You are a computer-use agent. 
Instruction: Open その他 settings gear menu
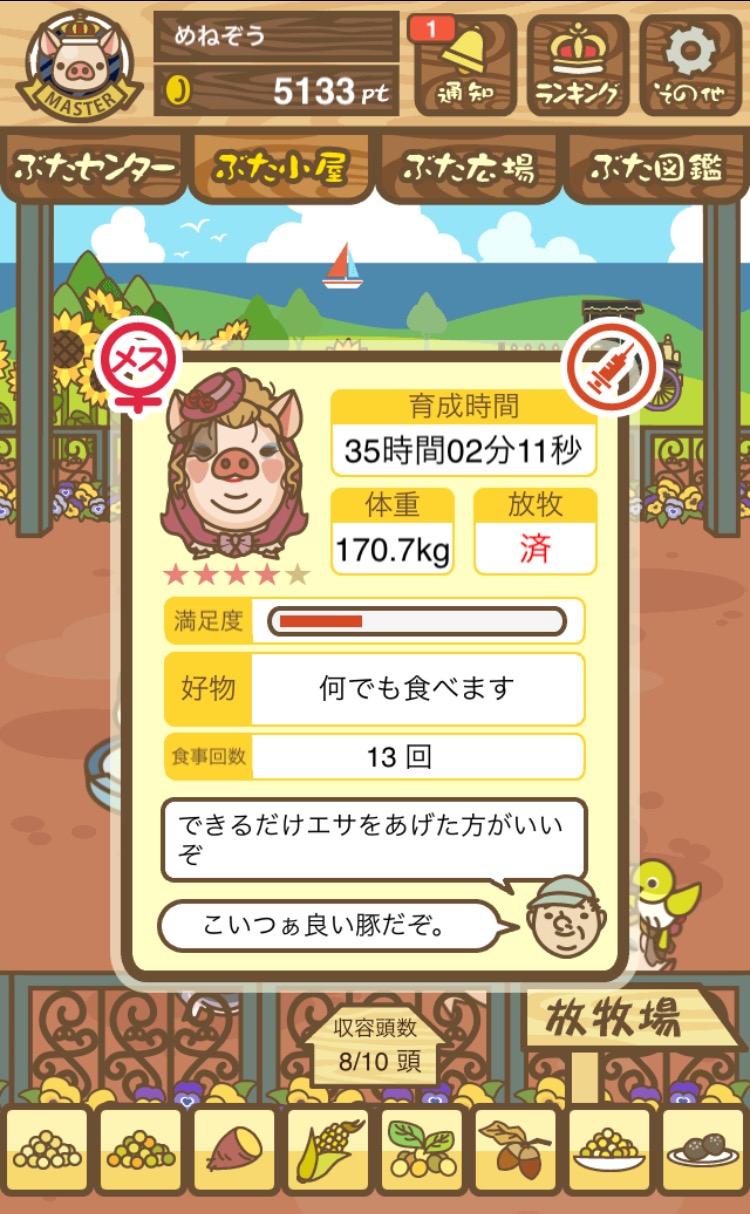(x=691, y=65)
